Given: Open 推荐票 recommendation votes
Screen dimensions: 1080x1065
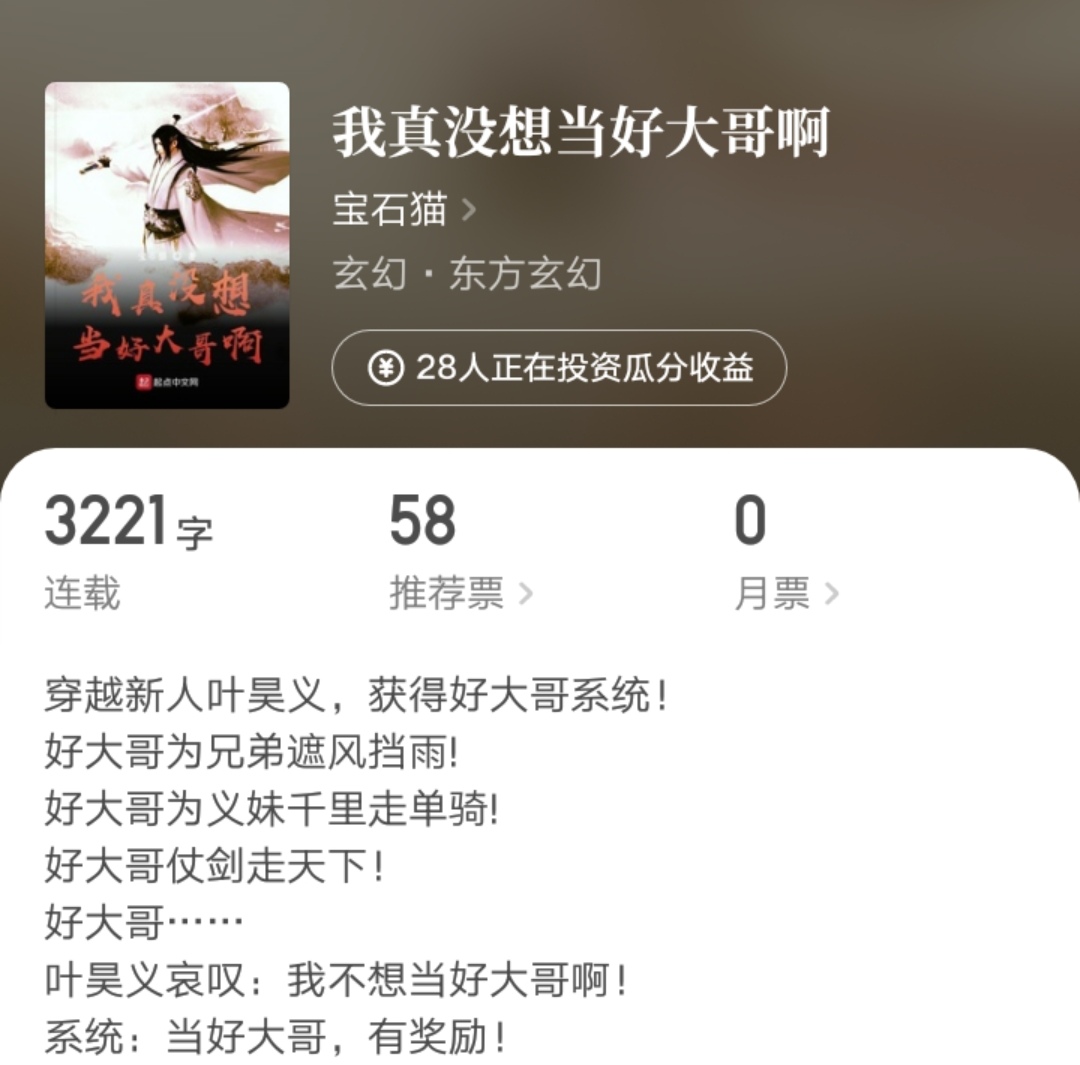Looking at the screenshot, I should [x=460, y=594].
